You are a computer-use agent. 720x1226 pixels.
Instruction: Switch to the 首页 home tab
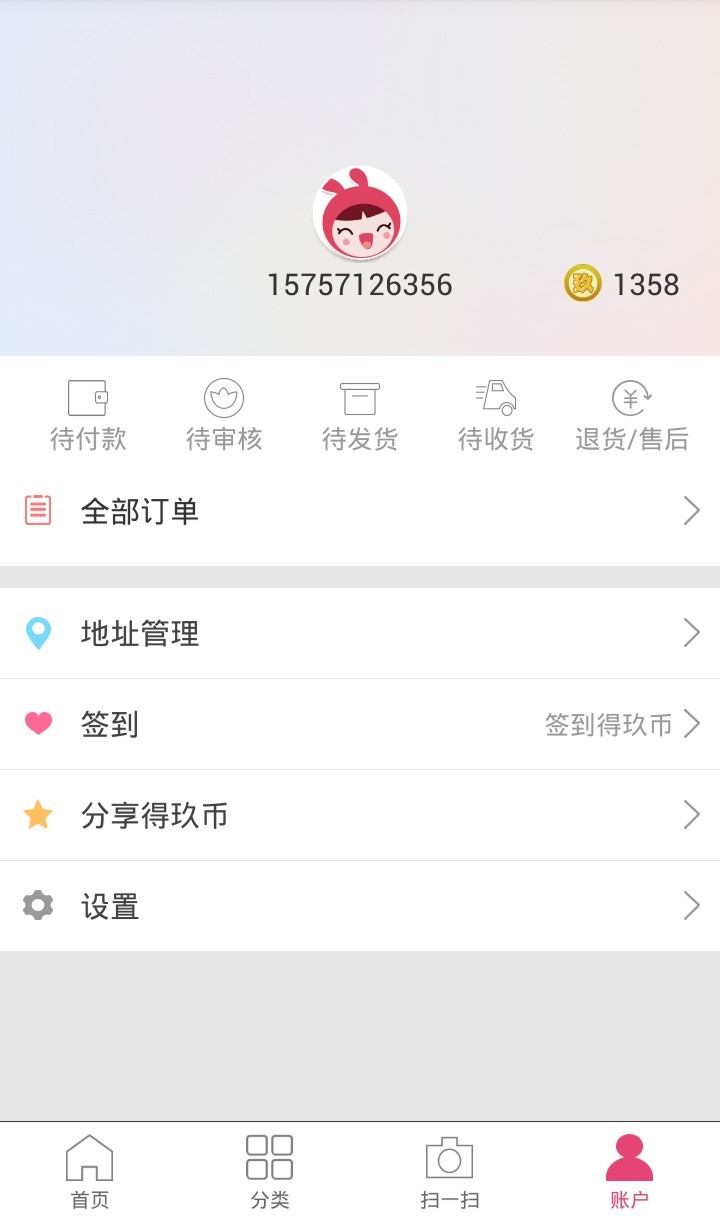tap(90, 1173)
